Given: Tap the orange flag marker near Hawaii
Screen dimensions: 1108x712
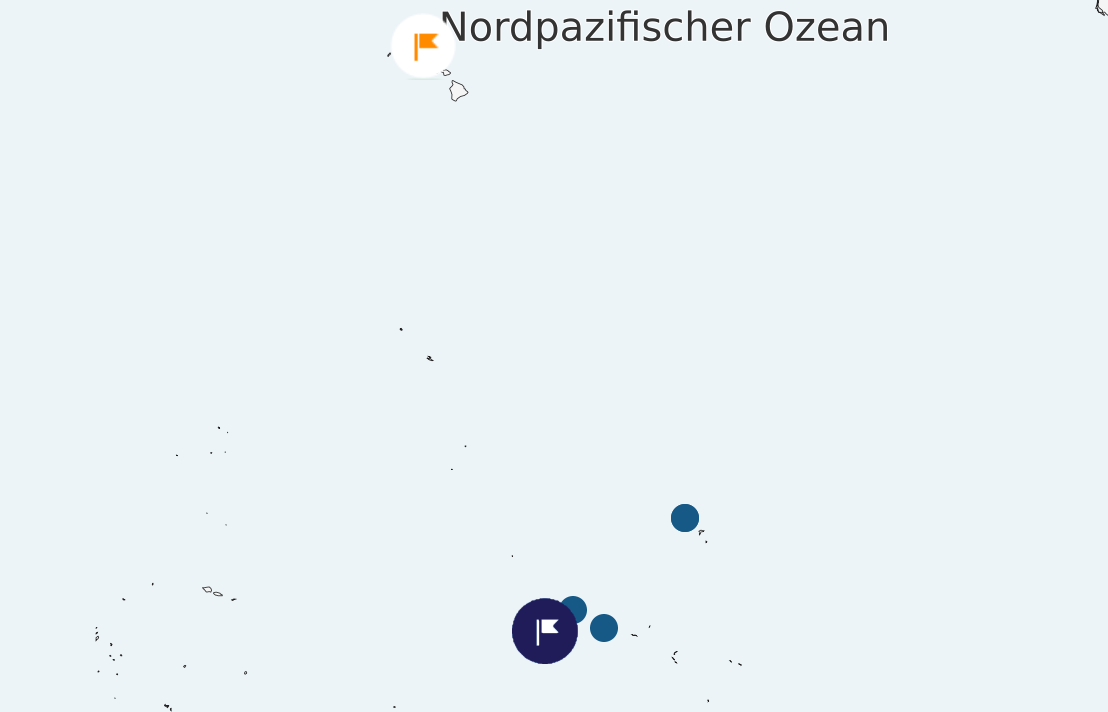Looking at the screenshot, I should [423, 46].
